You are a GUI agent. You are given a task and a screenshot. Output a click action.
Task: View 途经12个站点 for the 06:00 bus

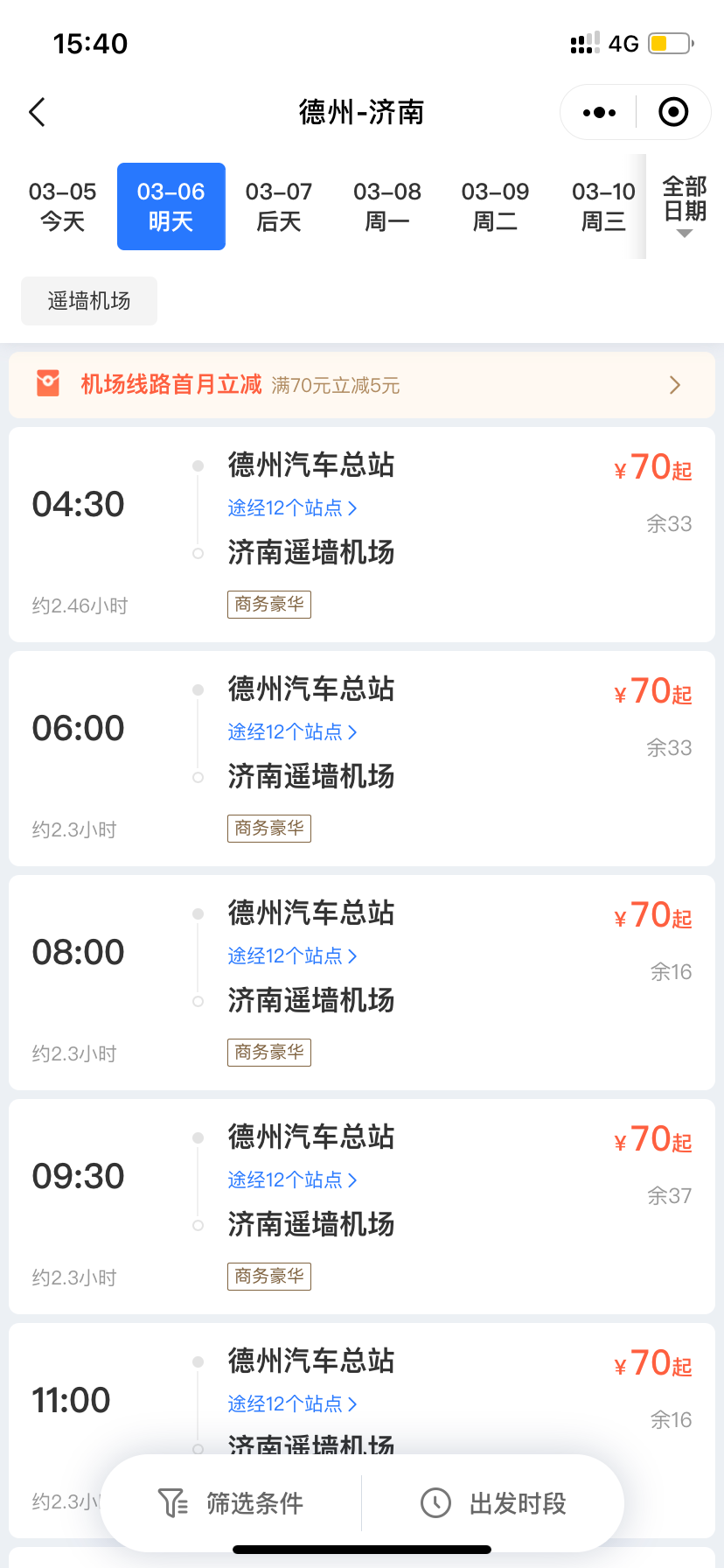point(293,731)
